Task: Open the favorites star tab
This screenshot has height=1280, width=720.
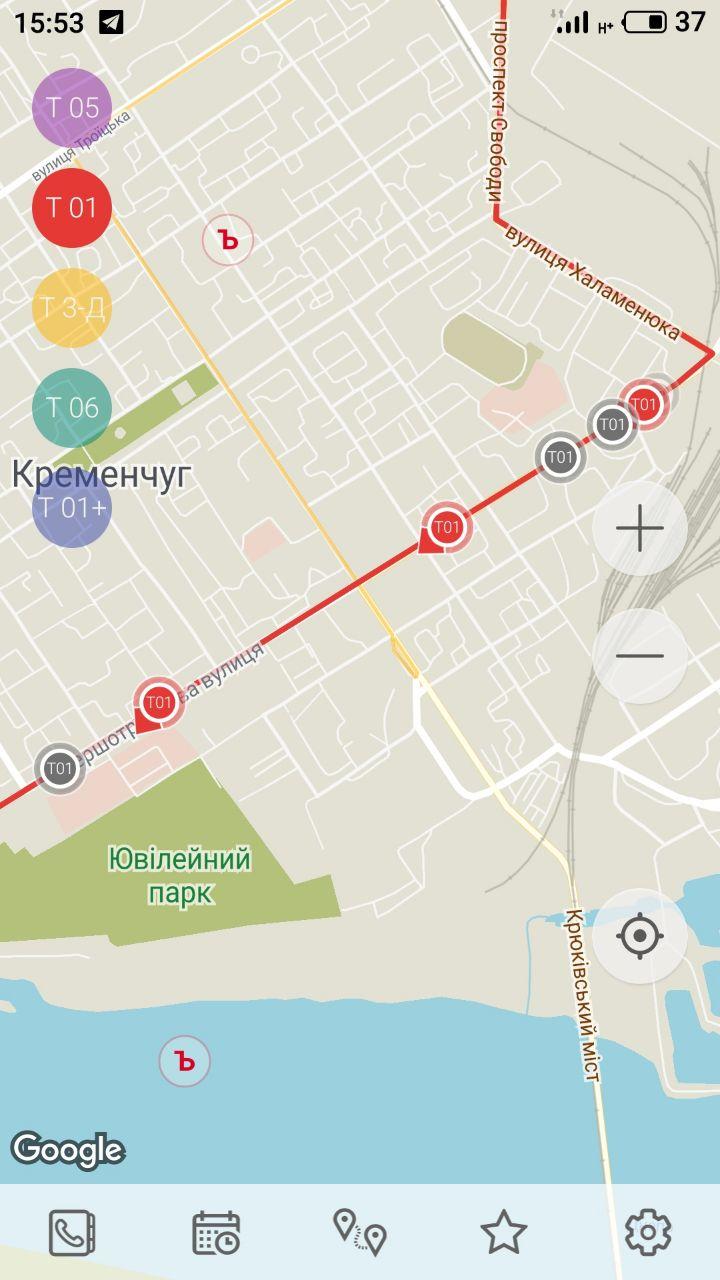Action: (x=504, y=1232)
